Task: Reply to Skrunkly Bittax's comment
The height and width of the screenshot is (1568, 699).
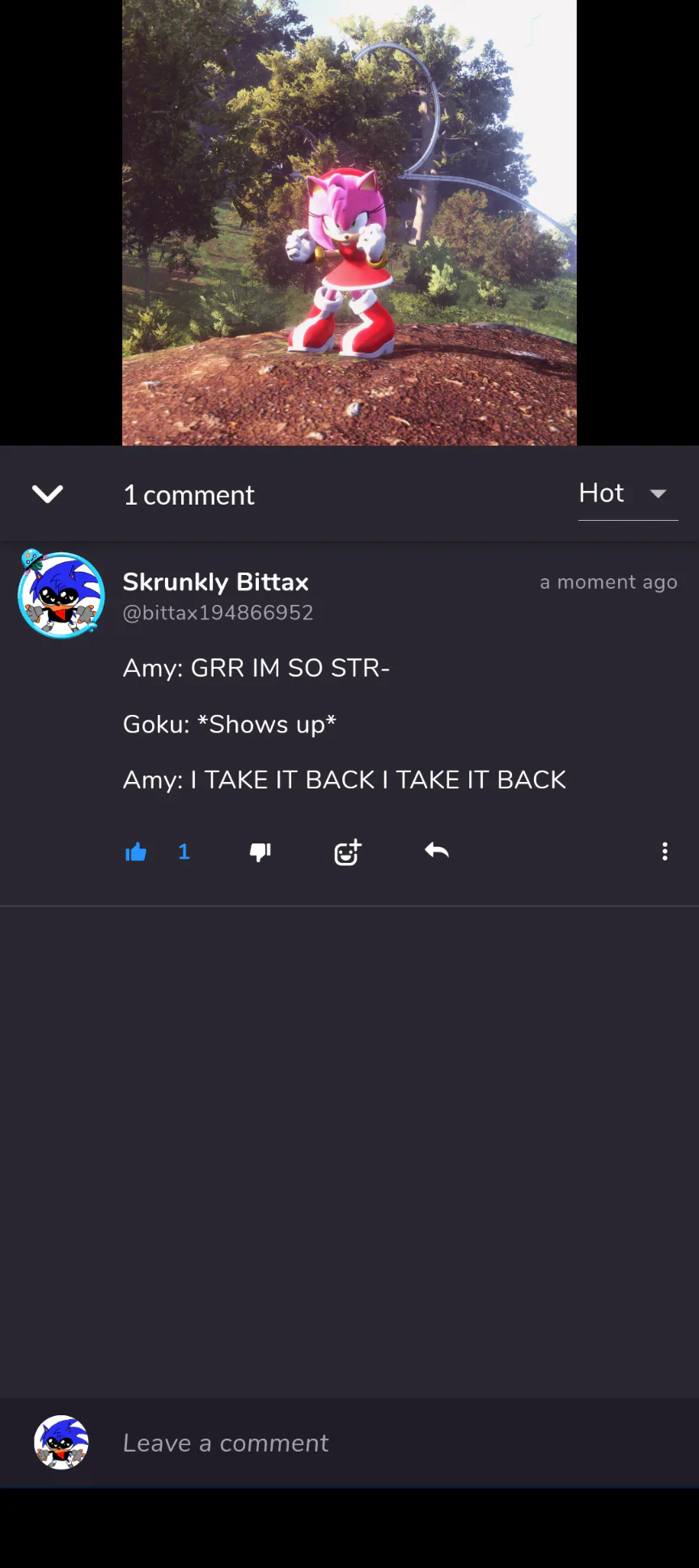Action: [x=437, y=850]
